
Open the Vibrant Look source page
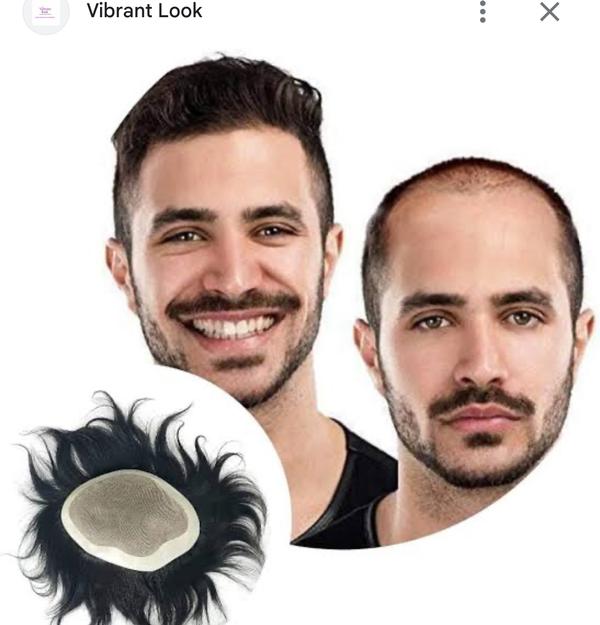click(144, 12)
